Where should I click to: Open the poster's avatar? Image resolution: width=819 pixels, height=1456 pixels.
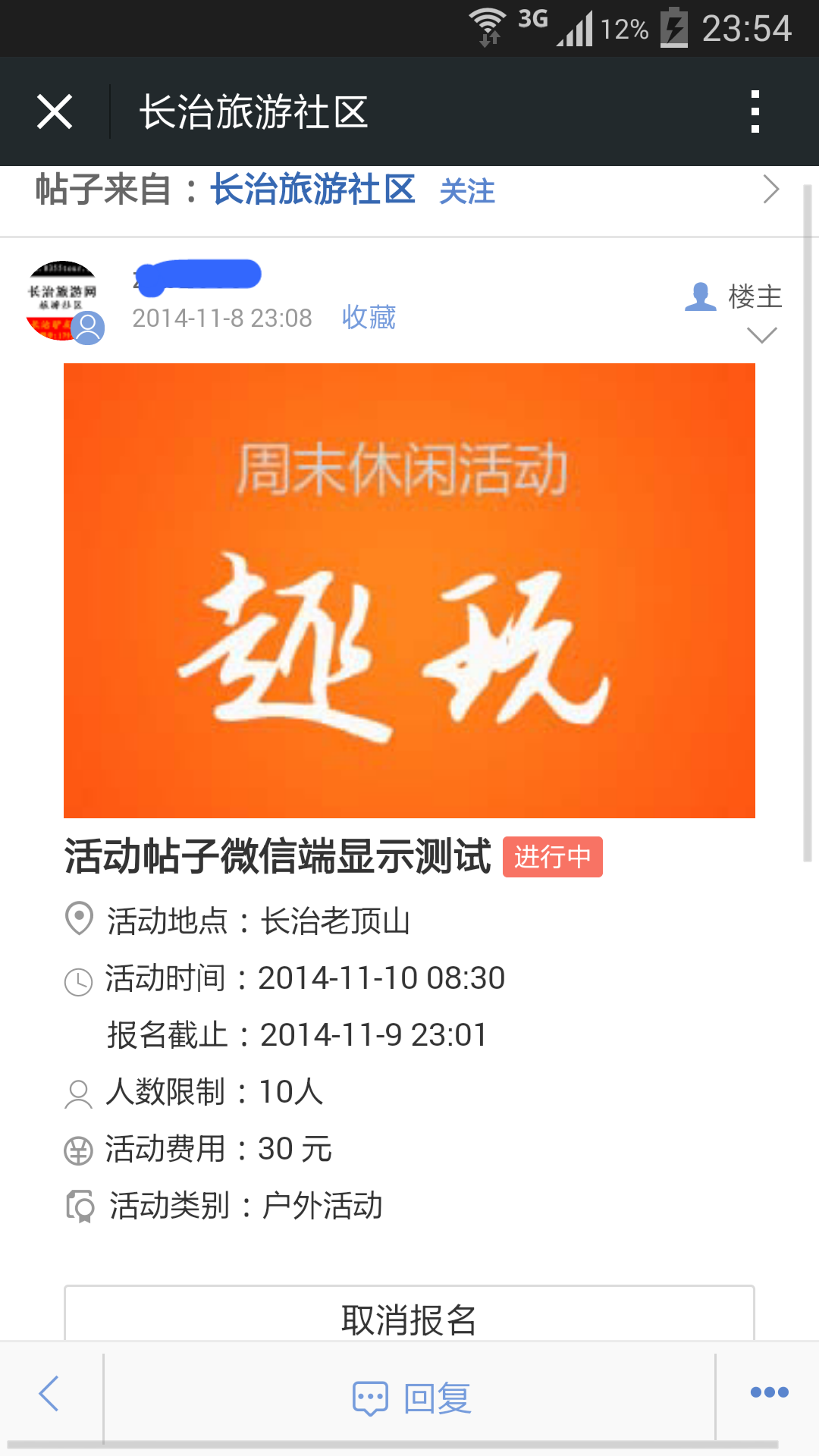click(64, 301)
